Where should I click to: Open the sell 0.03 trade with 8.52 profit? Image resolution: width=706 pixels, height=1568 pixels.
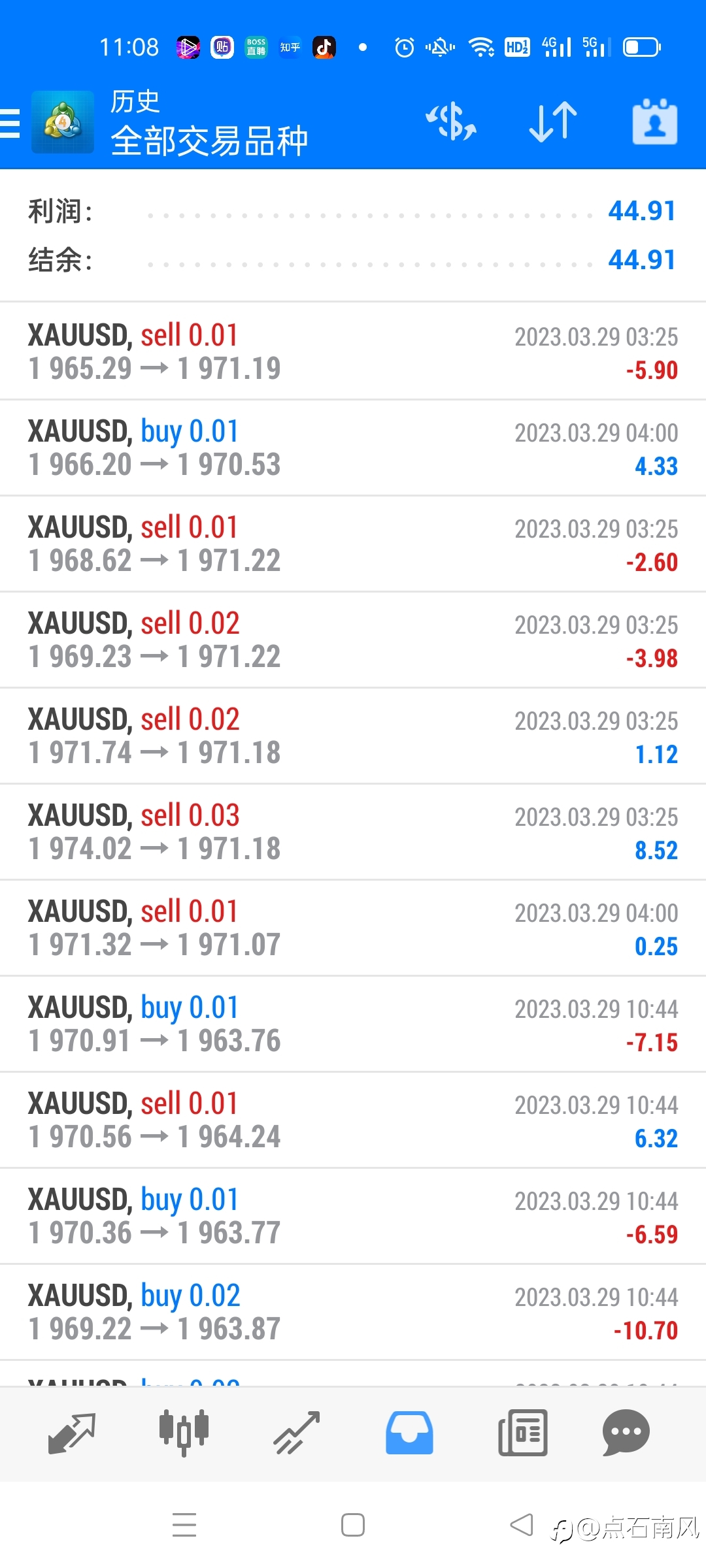(x=353, y=832)
